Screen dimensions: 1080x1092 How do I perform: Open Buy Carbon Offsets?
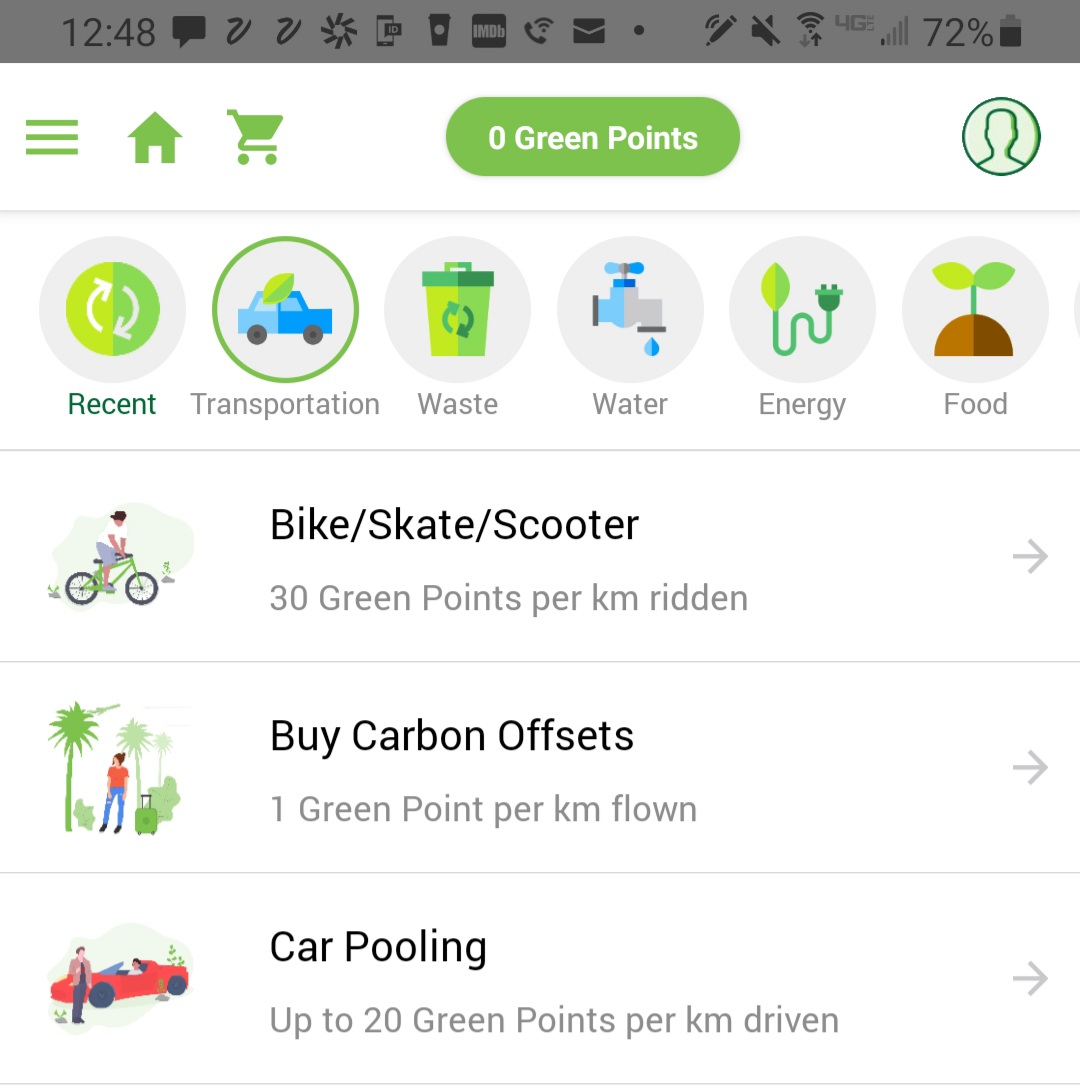pyautogui.click(x=540, y=768)
